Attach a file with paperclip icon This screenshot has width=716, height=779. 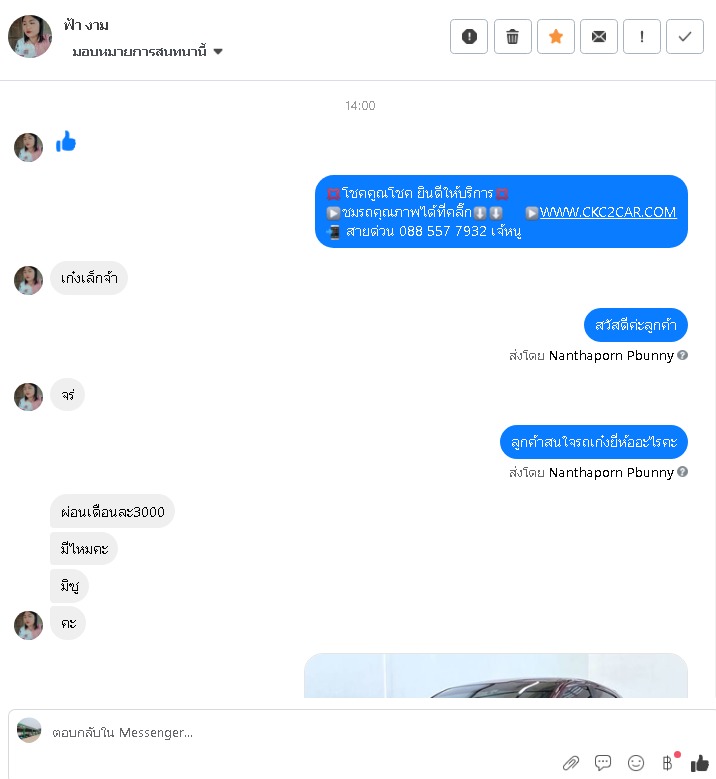pyautogui.click(x=571, y=763)
